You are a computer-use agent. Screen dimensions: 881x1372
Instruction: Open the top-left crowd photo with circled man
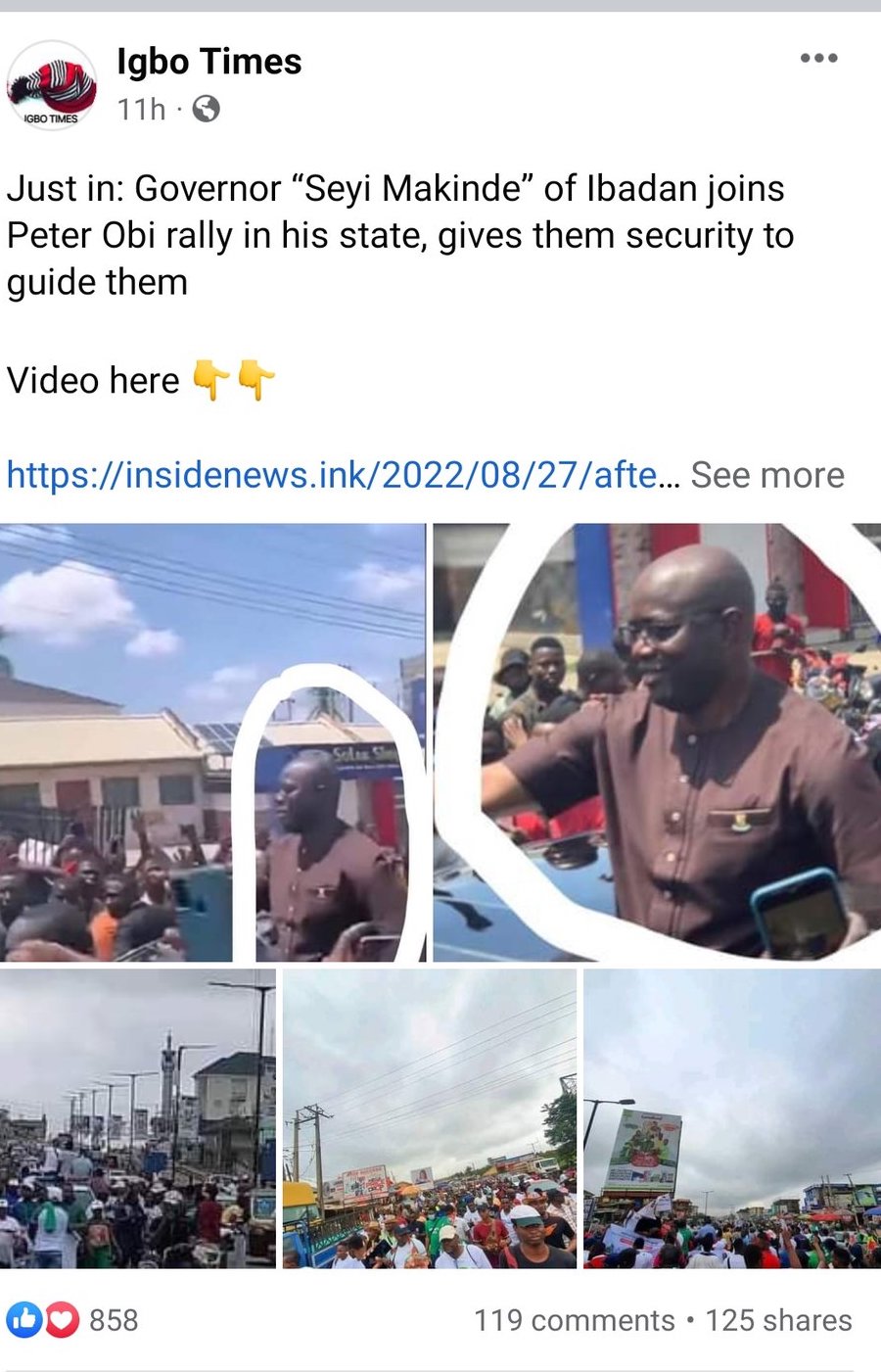pyautogui.click(x=212, y=742)
